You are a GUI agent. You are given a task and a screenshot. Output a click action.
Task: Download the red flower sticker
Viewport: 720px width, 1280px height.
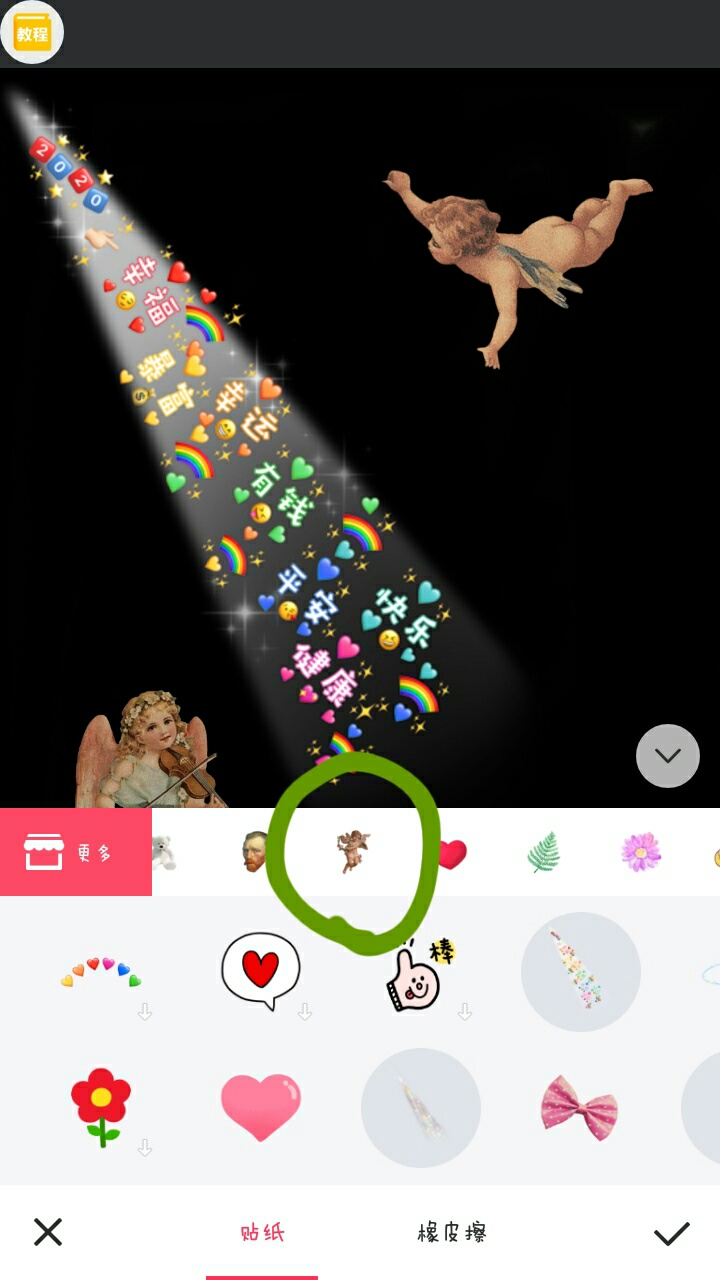point(101,1107)
